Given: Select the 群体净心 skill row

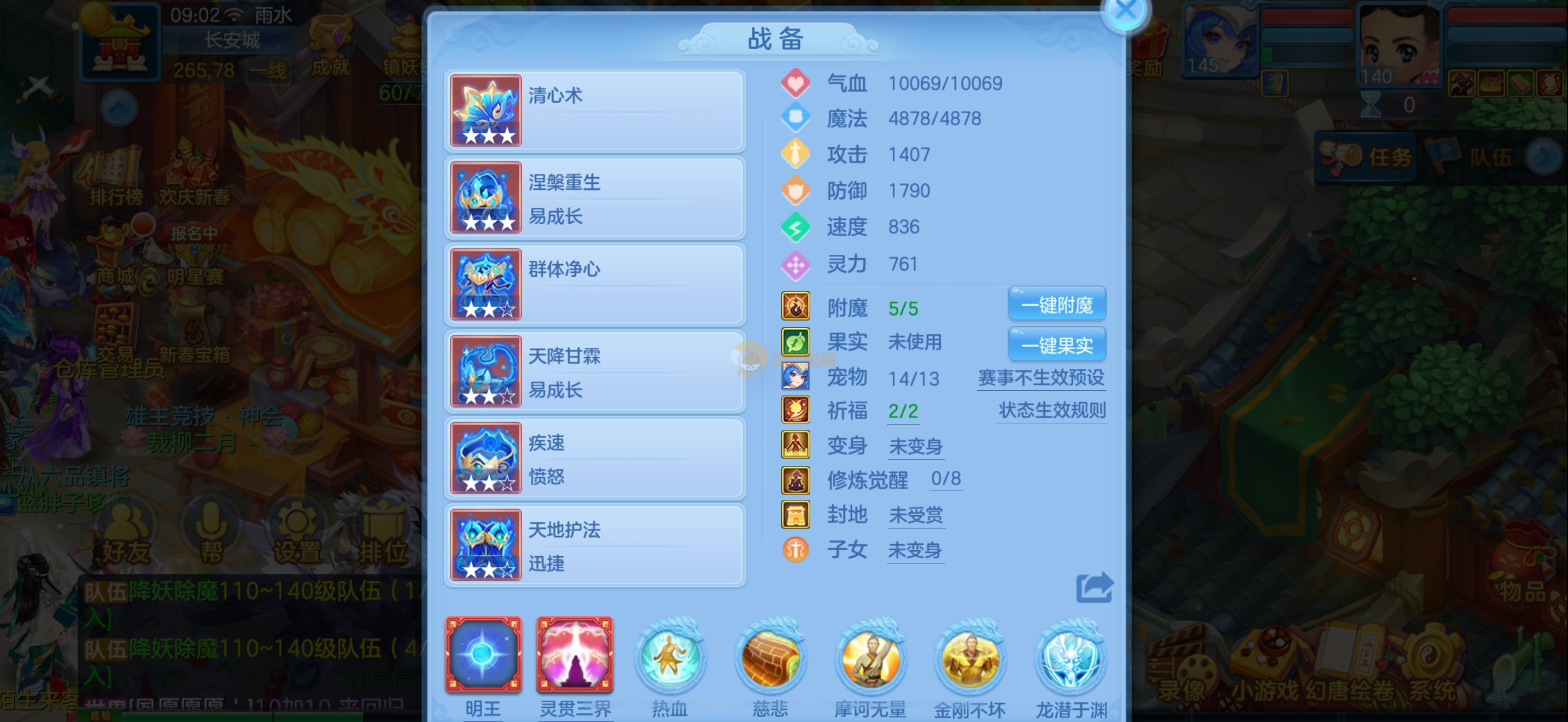Looking at the screenshot, I should 594,284.
